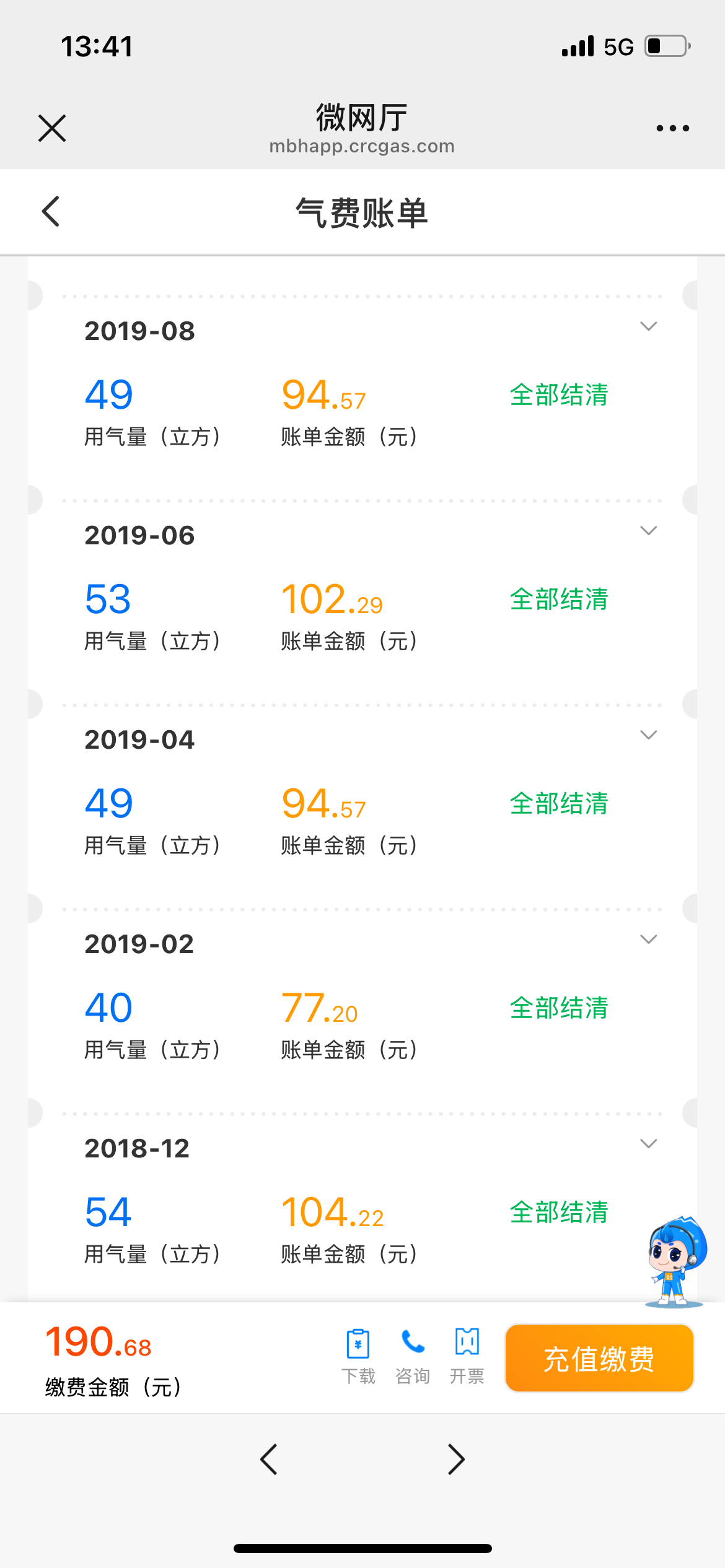Expand the 2019-02 bill details
This screenshot has height=1568, width=725.
tap(648, 939)
